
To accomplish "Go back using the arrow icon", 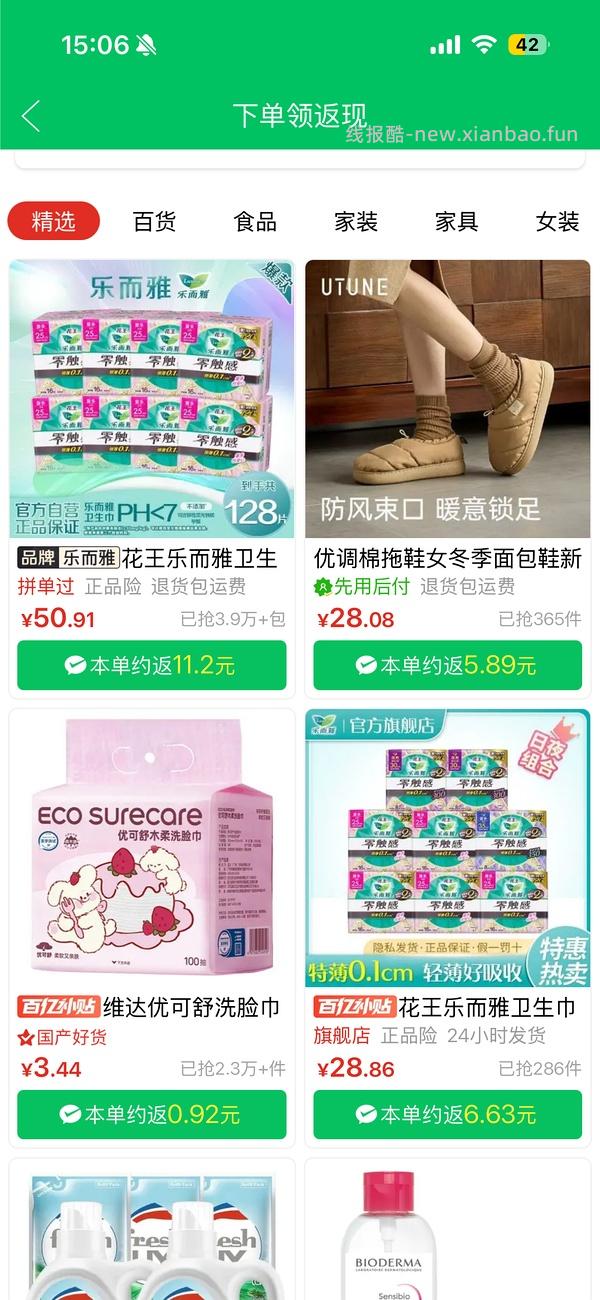I will click(x=31, y=116).
